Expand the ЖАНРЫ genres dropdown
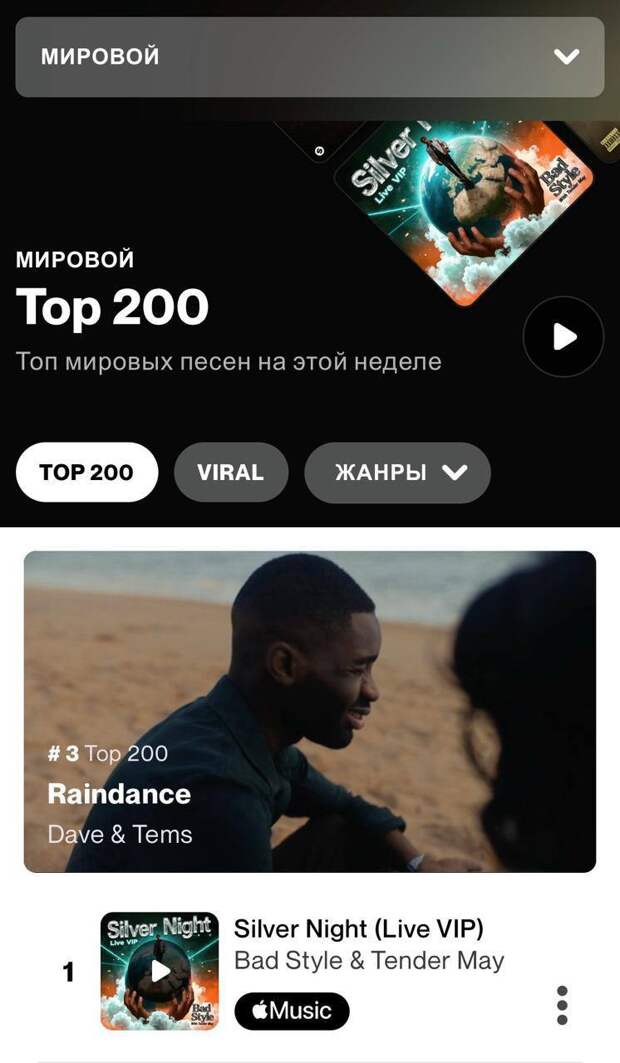The width and height of the screenshot is (620, 1063). pos(397,472)
